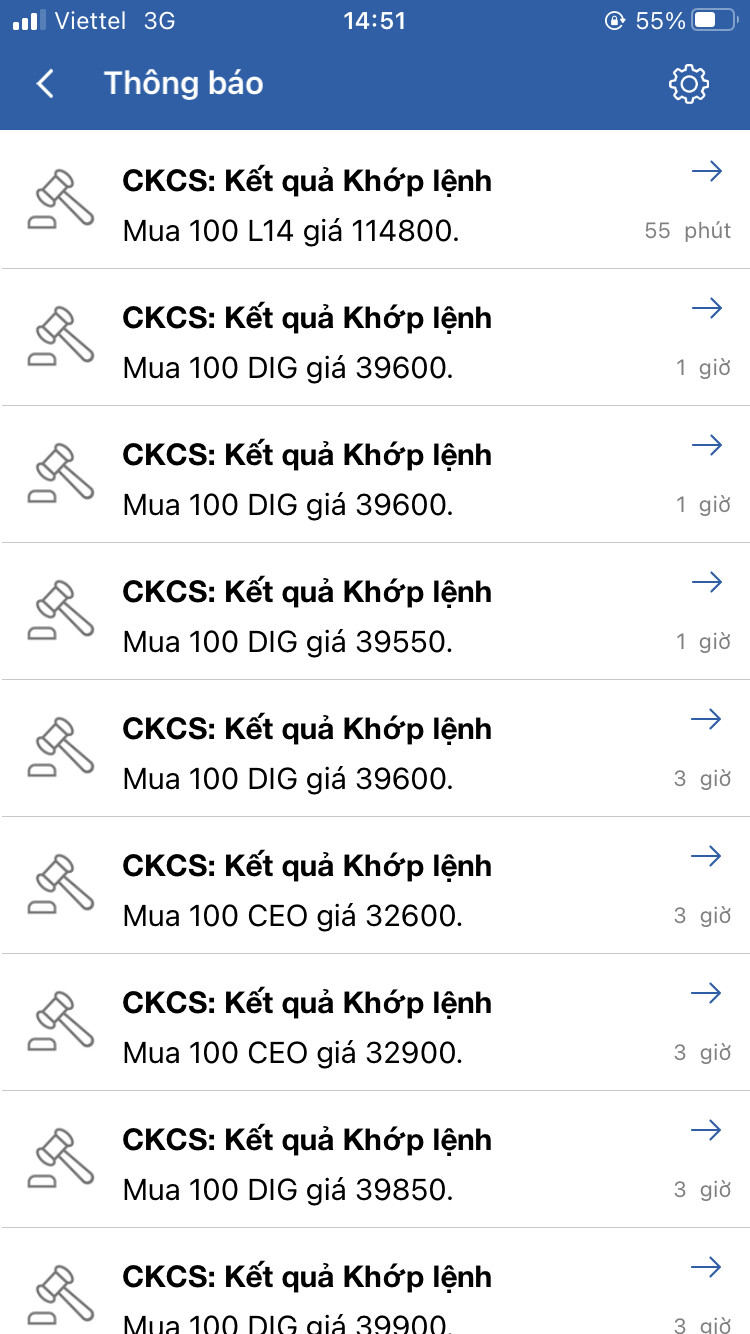Open the DIG giá 39900 notification
This screenshot has width=750, height=1334.
point(375,1295)
